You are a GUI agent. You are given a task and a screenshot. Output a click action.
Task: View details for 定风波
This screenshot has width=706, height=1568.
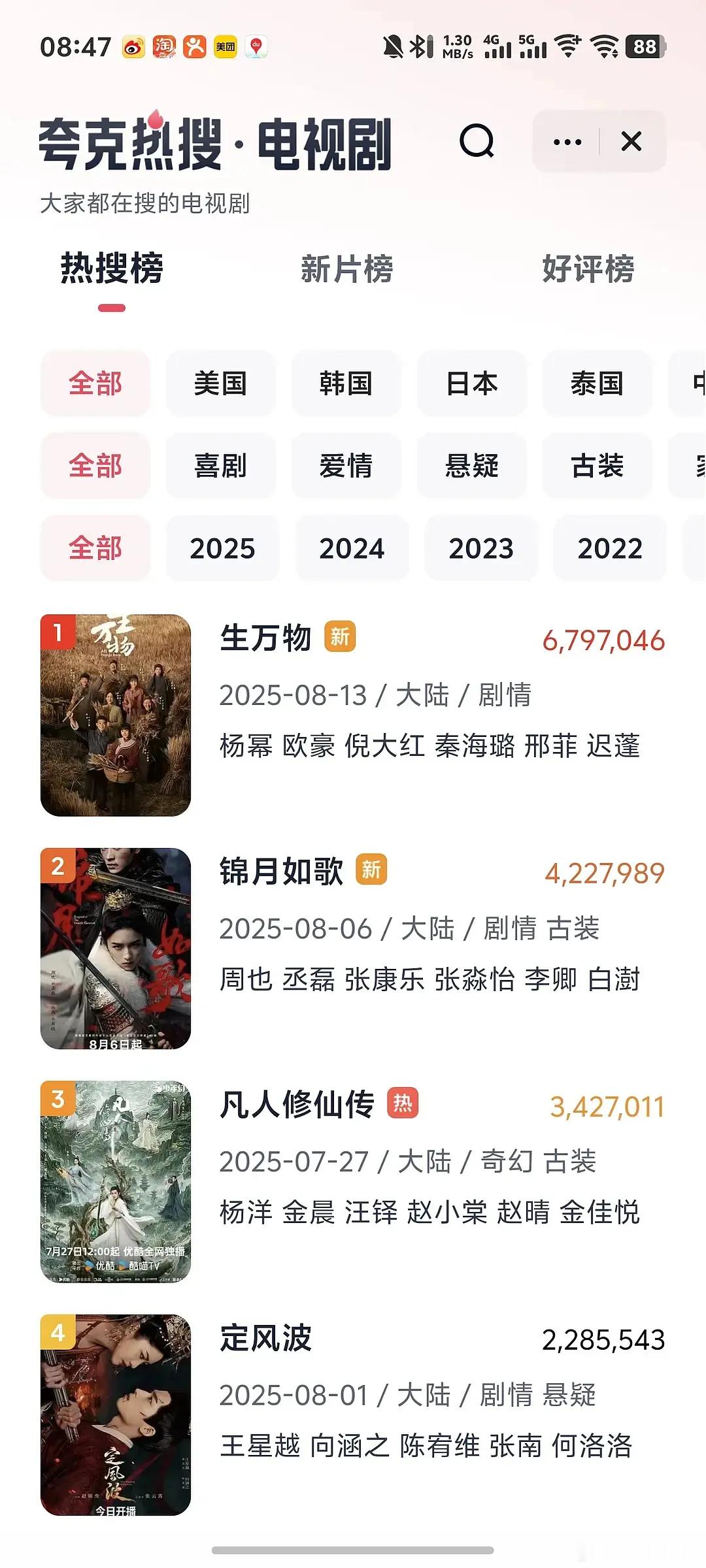[353, 1415]
